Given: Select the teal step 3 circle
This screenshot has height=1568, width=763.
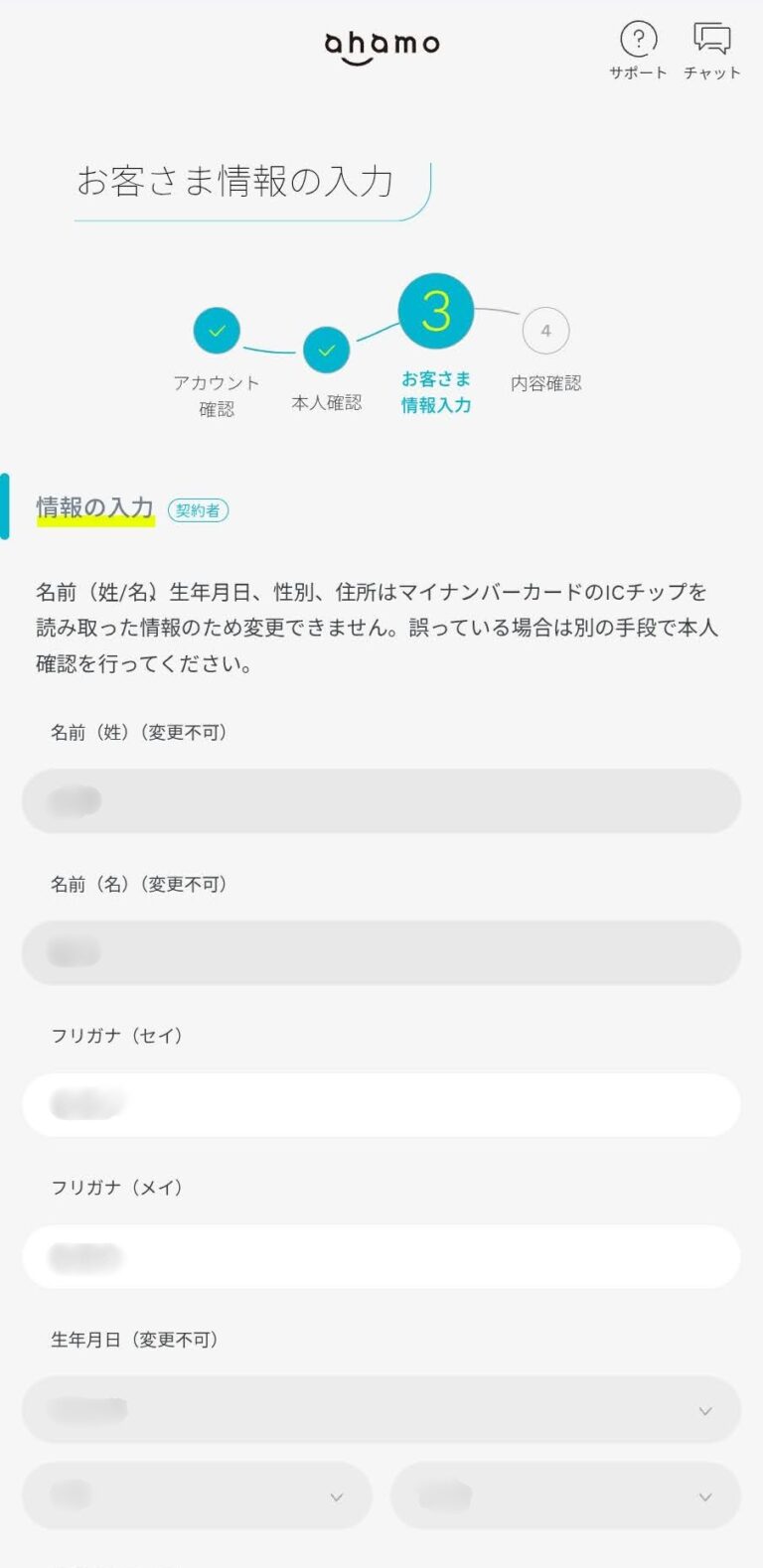Looking at the screenshot, I should coord(434,311).
